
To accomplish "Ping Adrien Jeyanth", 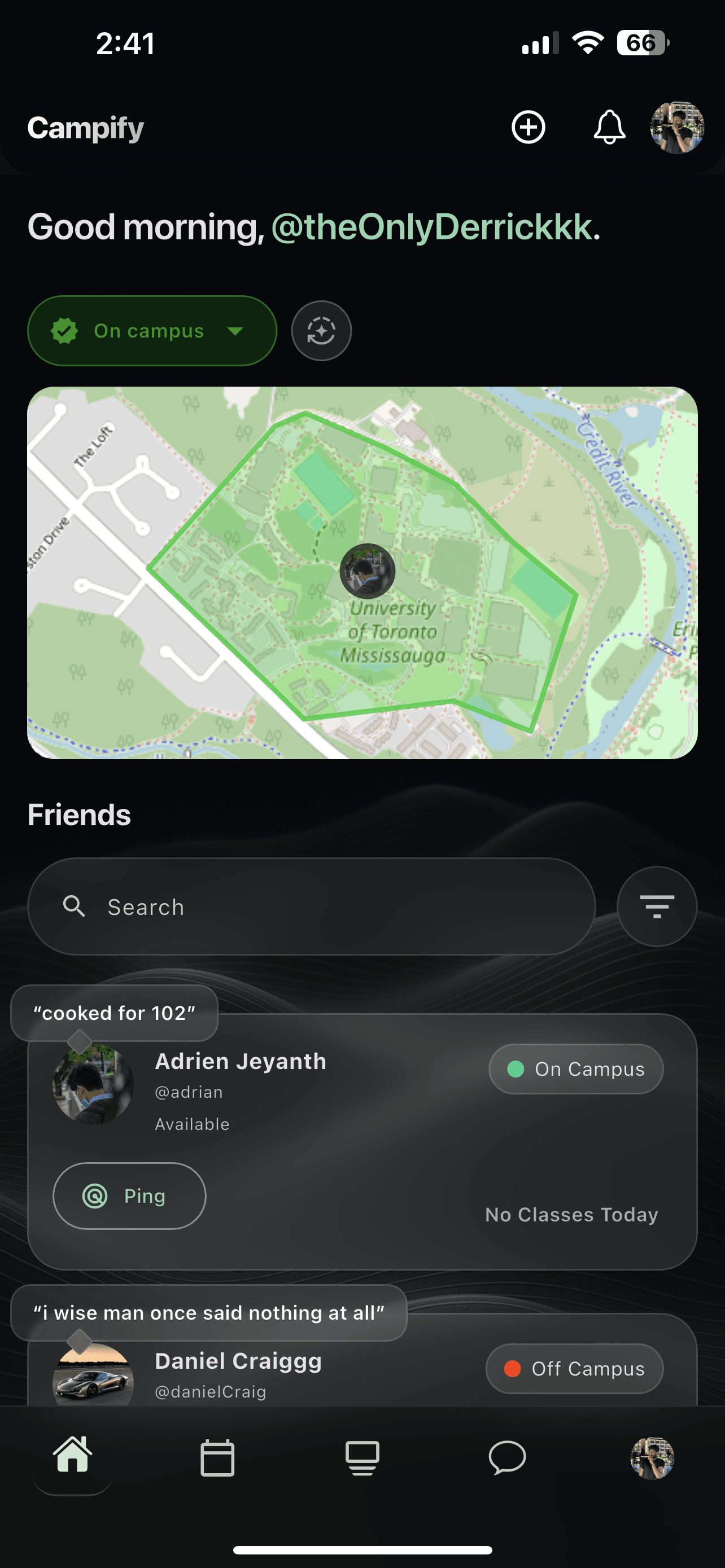I will [129, 1195].
